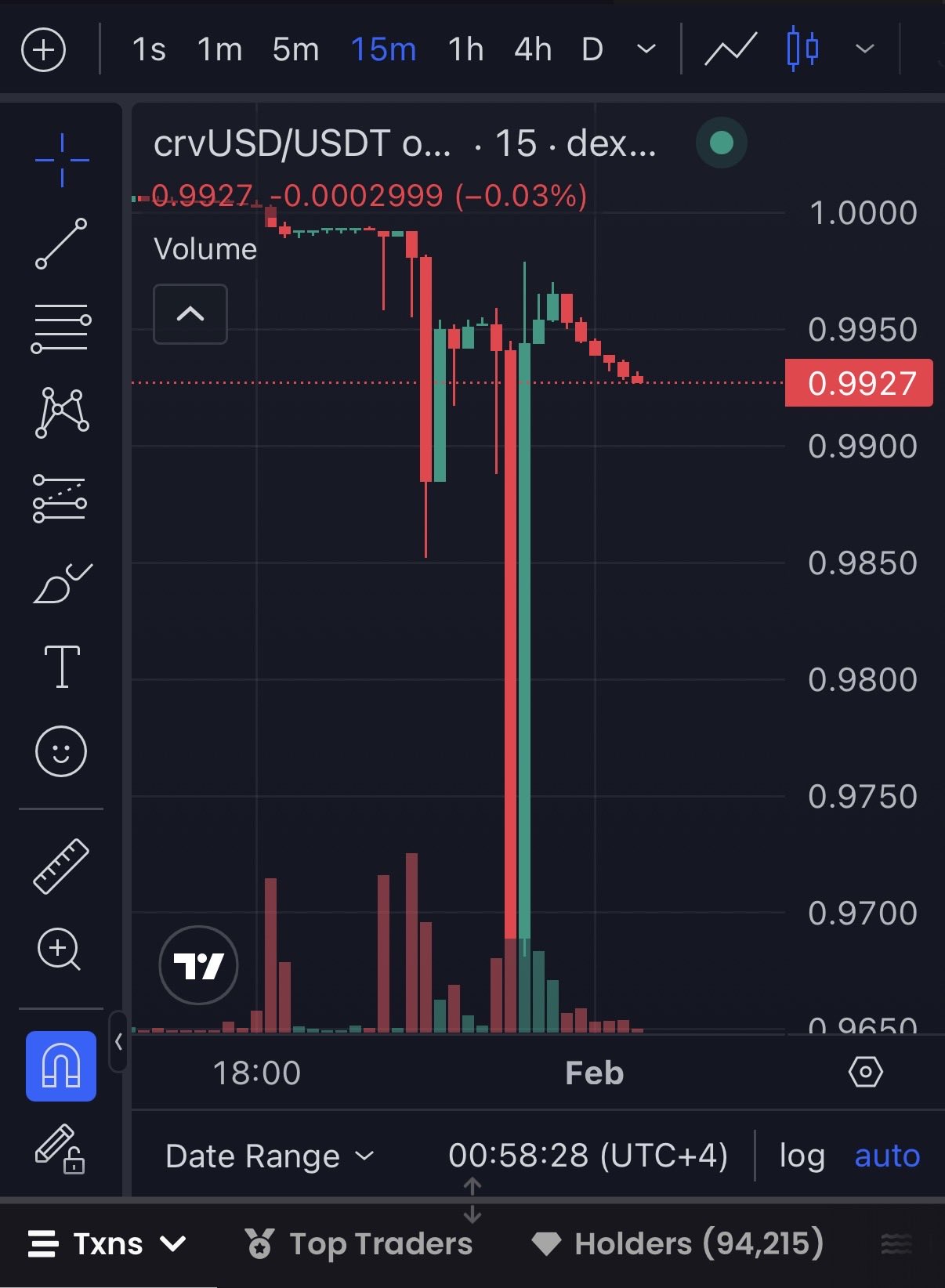Viewport: 945px width, 1288px height.
Task: Select the text annotation tool
Action: click(62, 666)
